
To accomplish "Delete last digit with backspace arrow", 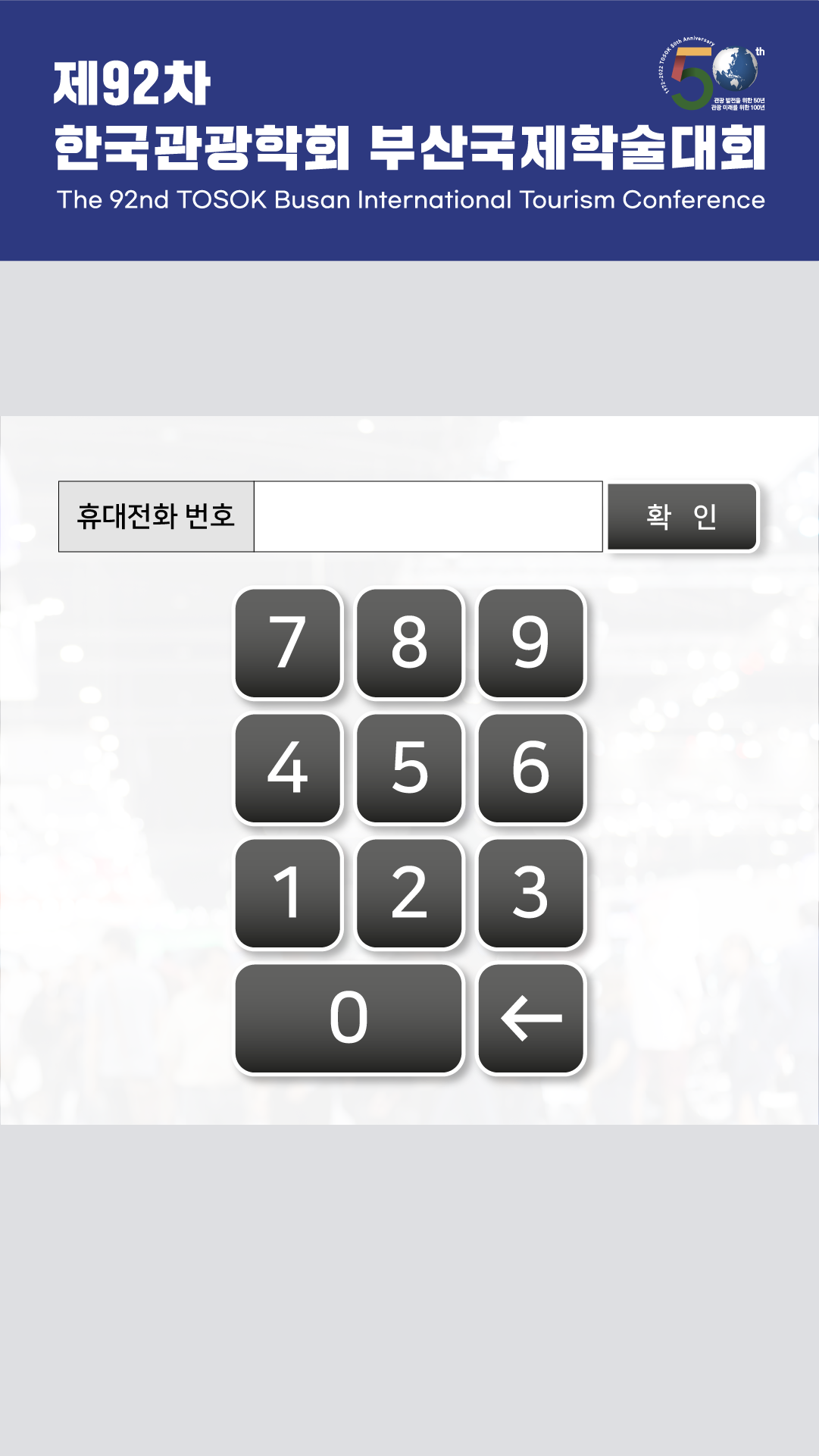I will [x=530, y=1018].
